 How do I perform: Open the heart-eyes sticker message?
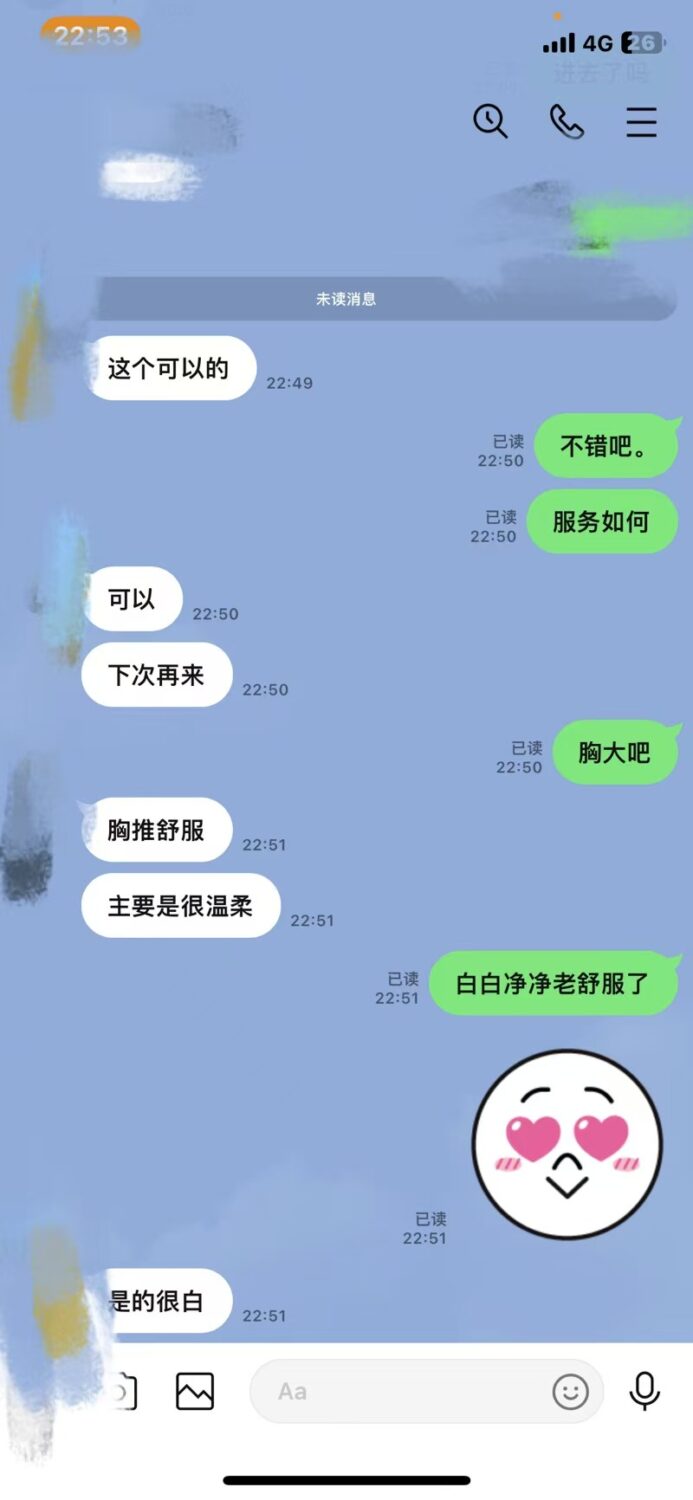tap(567, 1144)
